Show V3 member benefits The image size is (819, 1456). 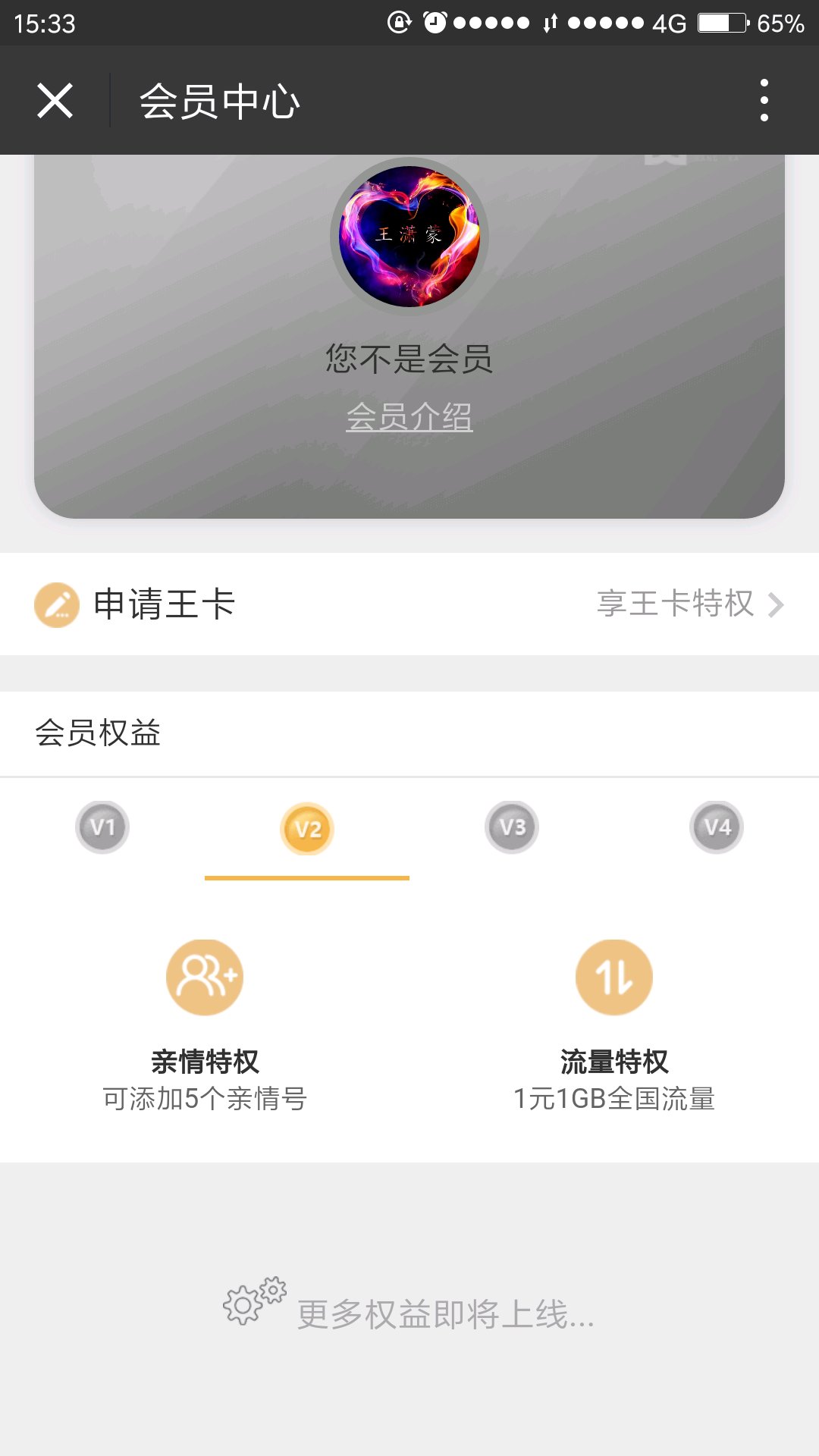512,827
